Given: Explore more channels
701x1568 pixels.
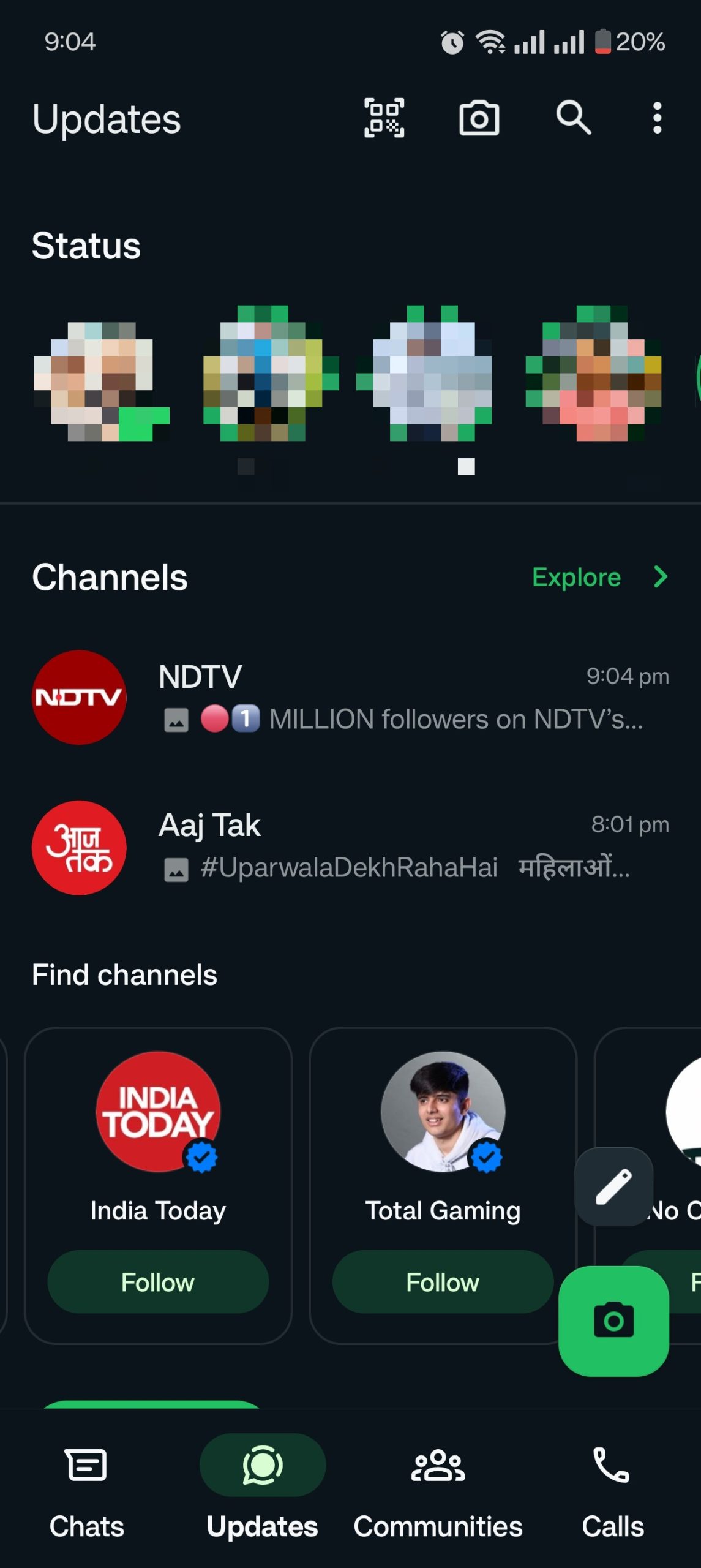Looking at the screenshot, I should (x=599, y=577).
